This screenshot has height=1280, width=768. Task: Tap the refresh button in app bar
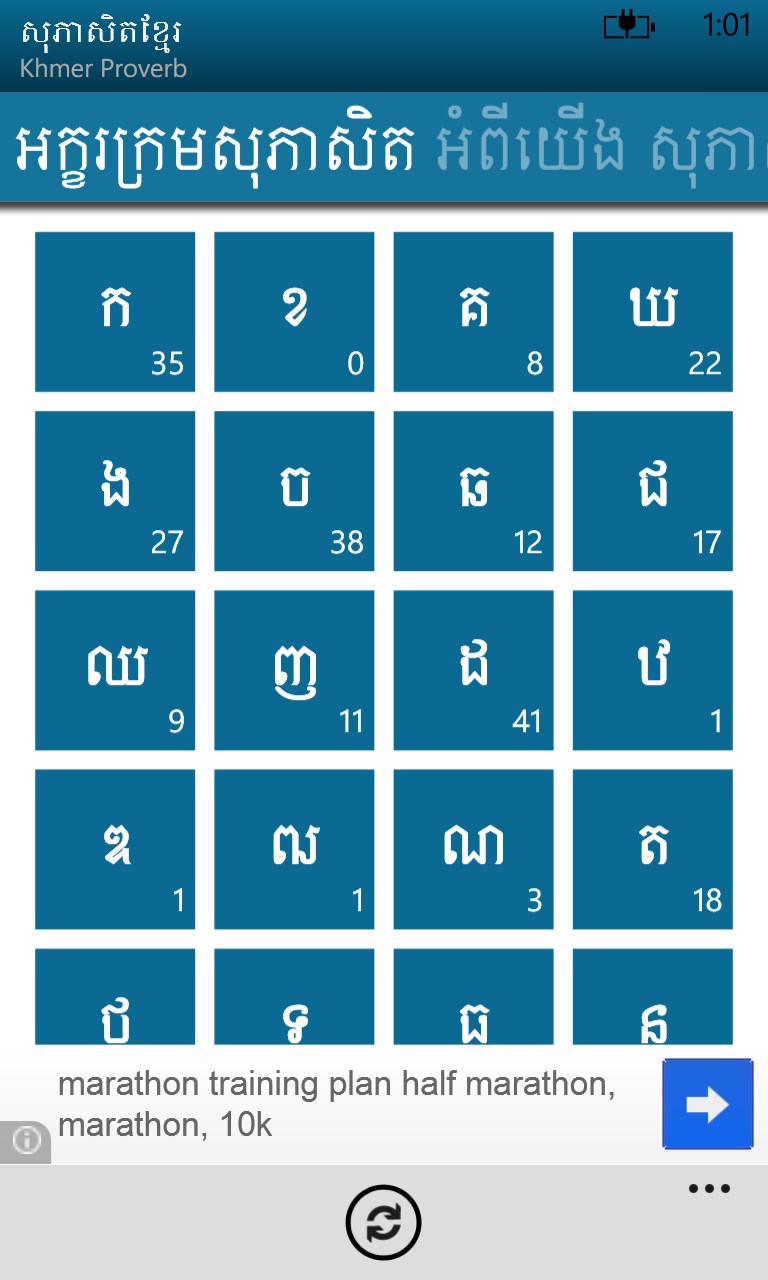(384, 1222)
